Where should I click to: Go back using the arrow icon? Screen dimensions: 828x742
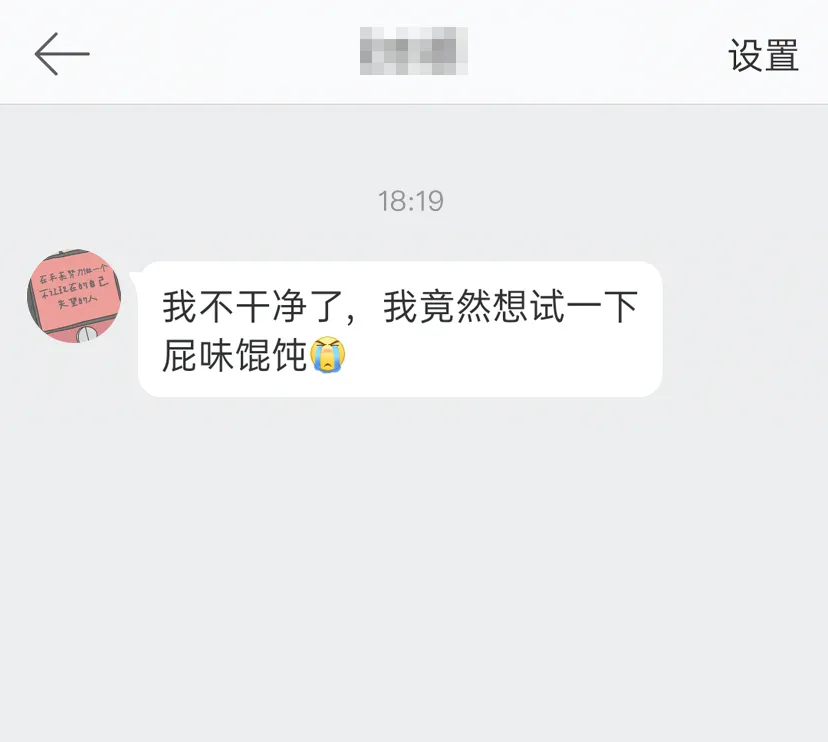click(62, 54)
